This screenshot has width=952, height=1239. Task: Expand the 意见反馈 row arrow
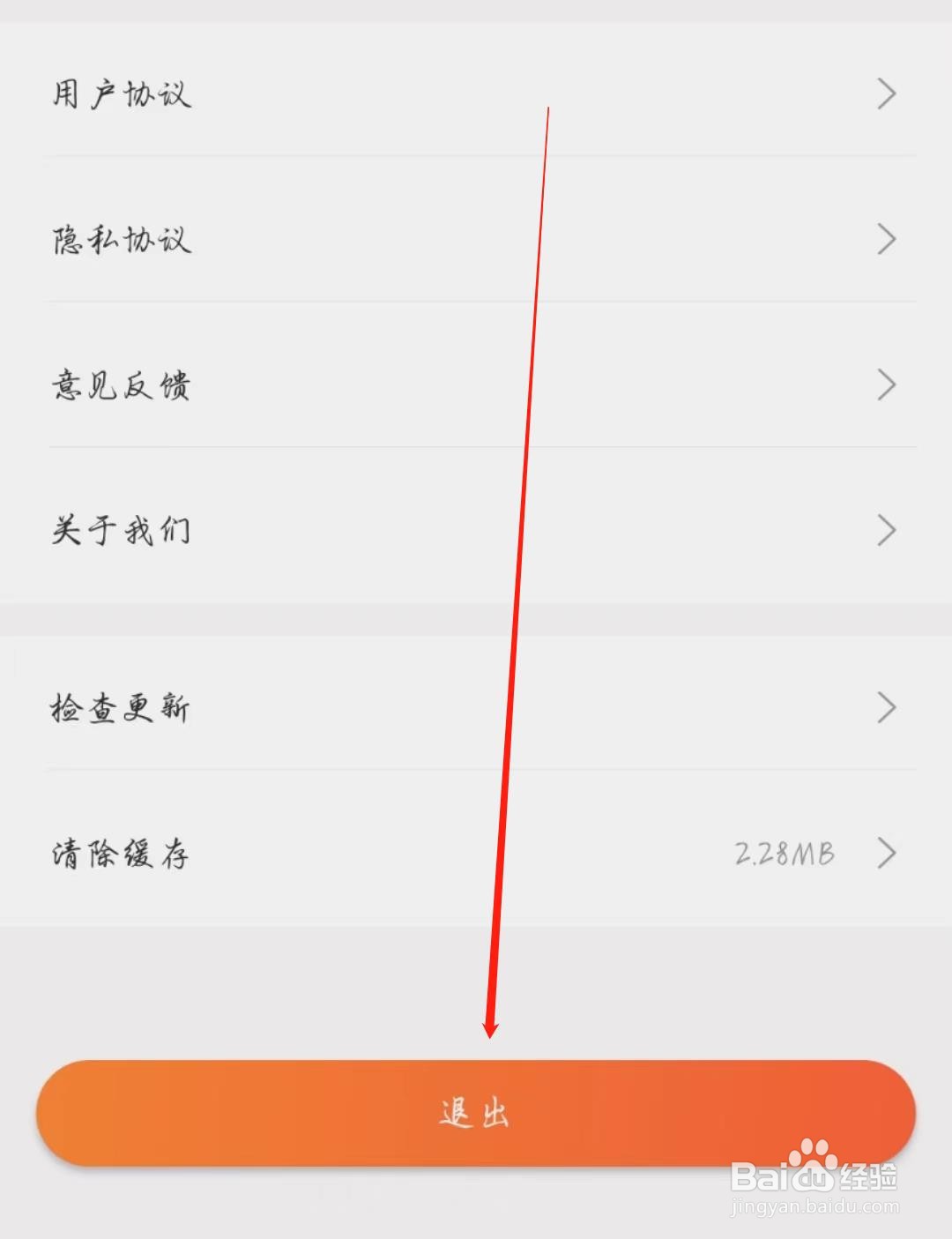click(x=887, y=385)
